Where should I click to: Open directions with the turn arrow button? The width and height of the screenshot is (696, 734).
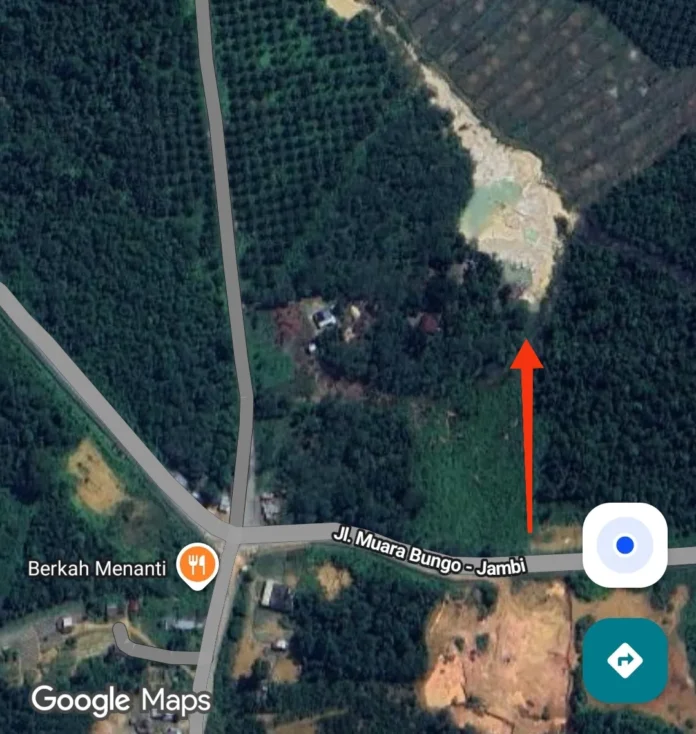(626, 660)
